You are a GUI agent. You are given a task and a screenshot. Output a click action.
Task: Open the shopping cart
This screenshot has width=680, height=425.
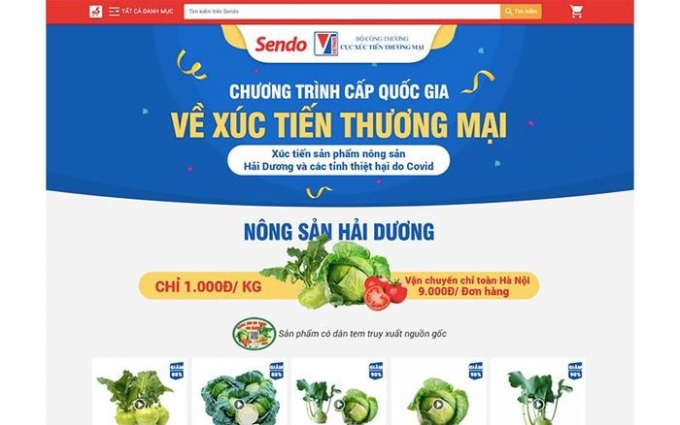coord(576,12)
